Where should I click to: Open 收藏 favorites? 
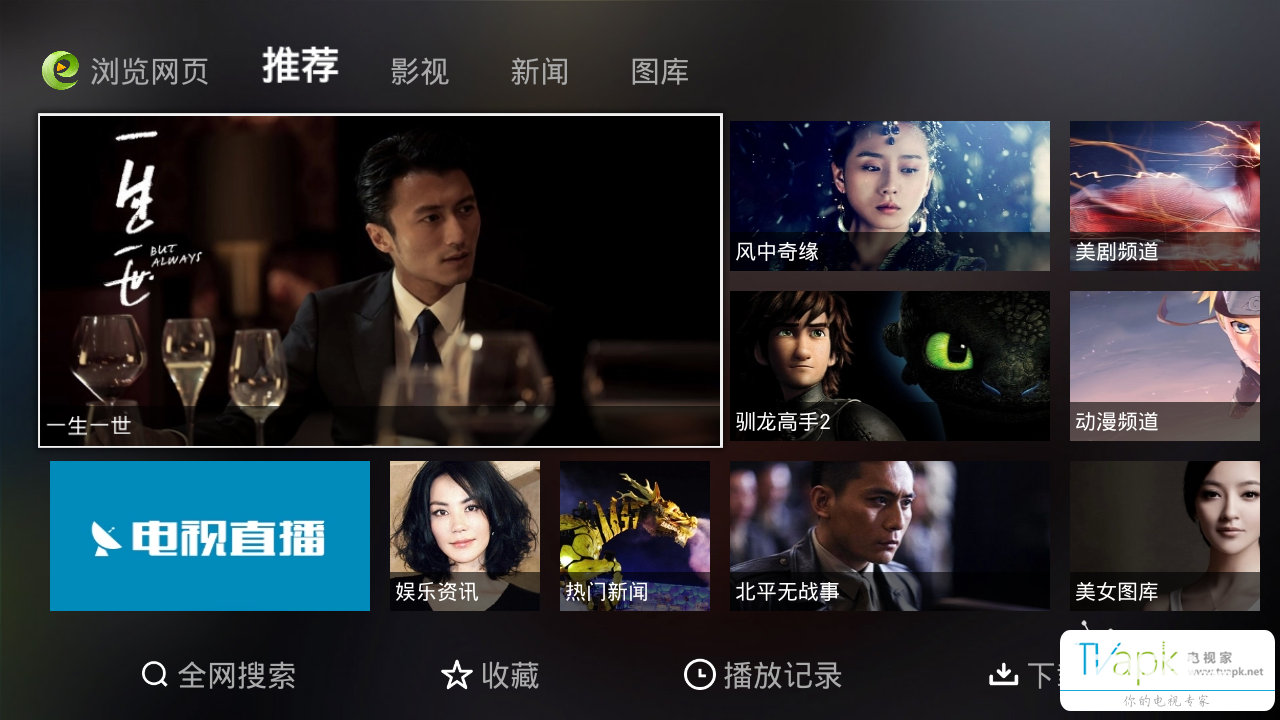click(x=490, y=675)
